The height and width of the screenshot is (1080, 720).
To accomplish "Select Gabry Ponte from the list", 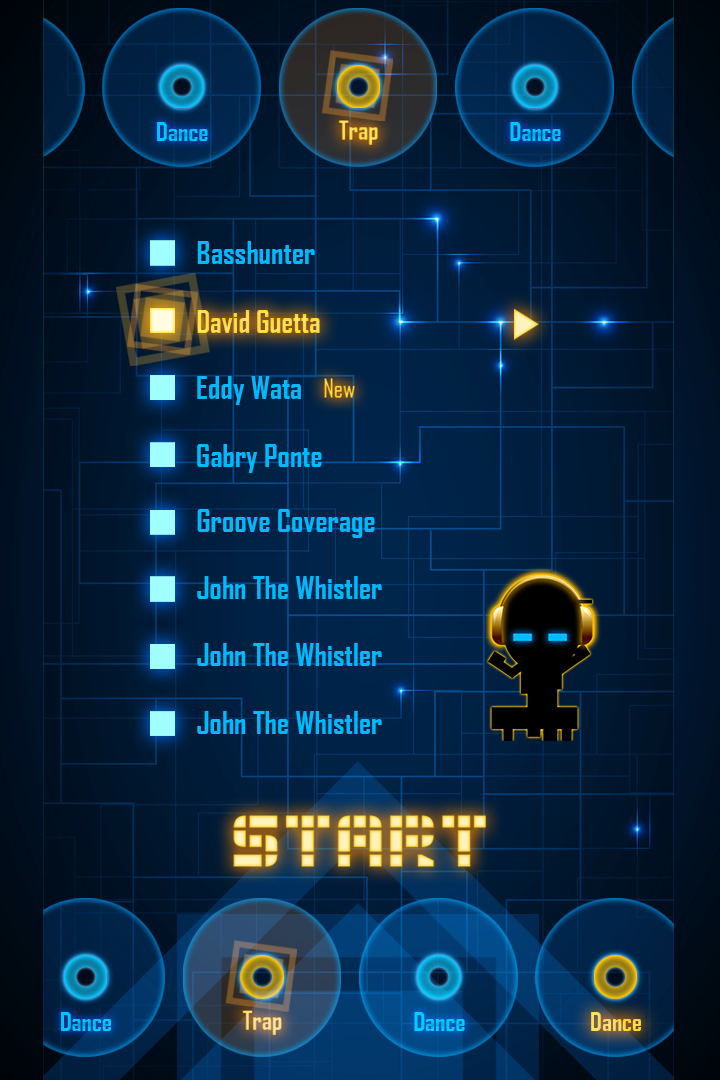I will [258, 457].
